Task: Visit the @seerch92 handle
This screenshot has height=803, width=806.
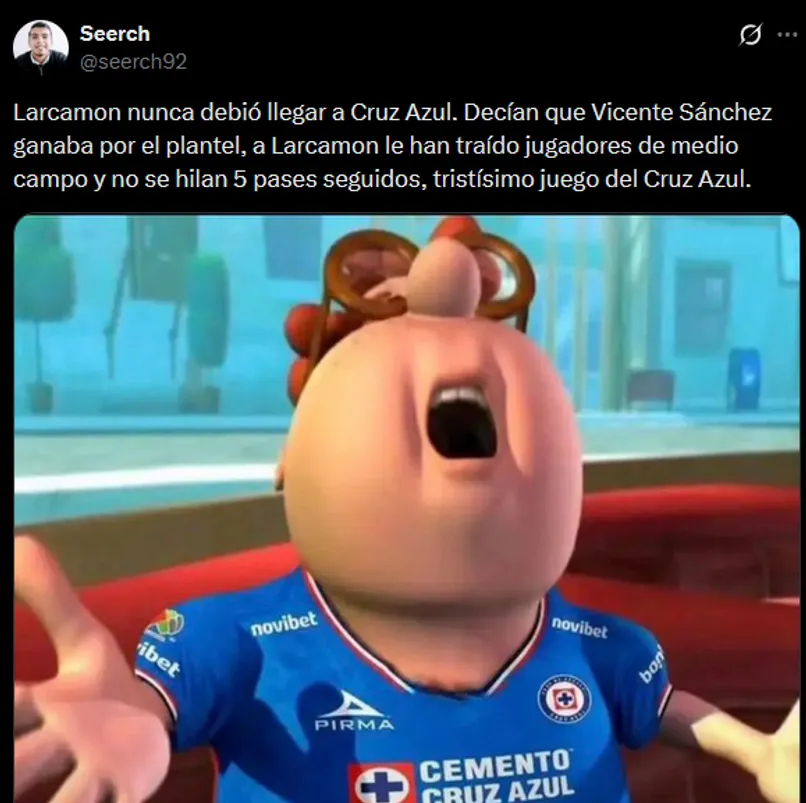Action: (133, 62)
